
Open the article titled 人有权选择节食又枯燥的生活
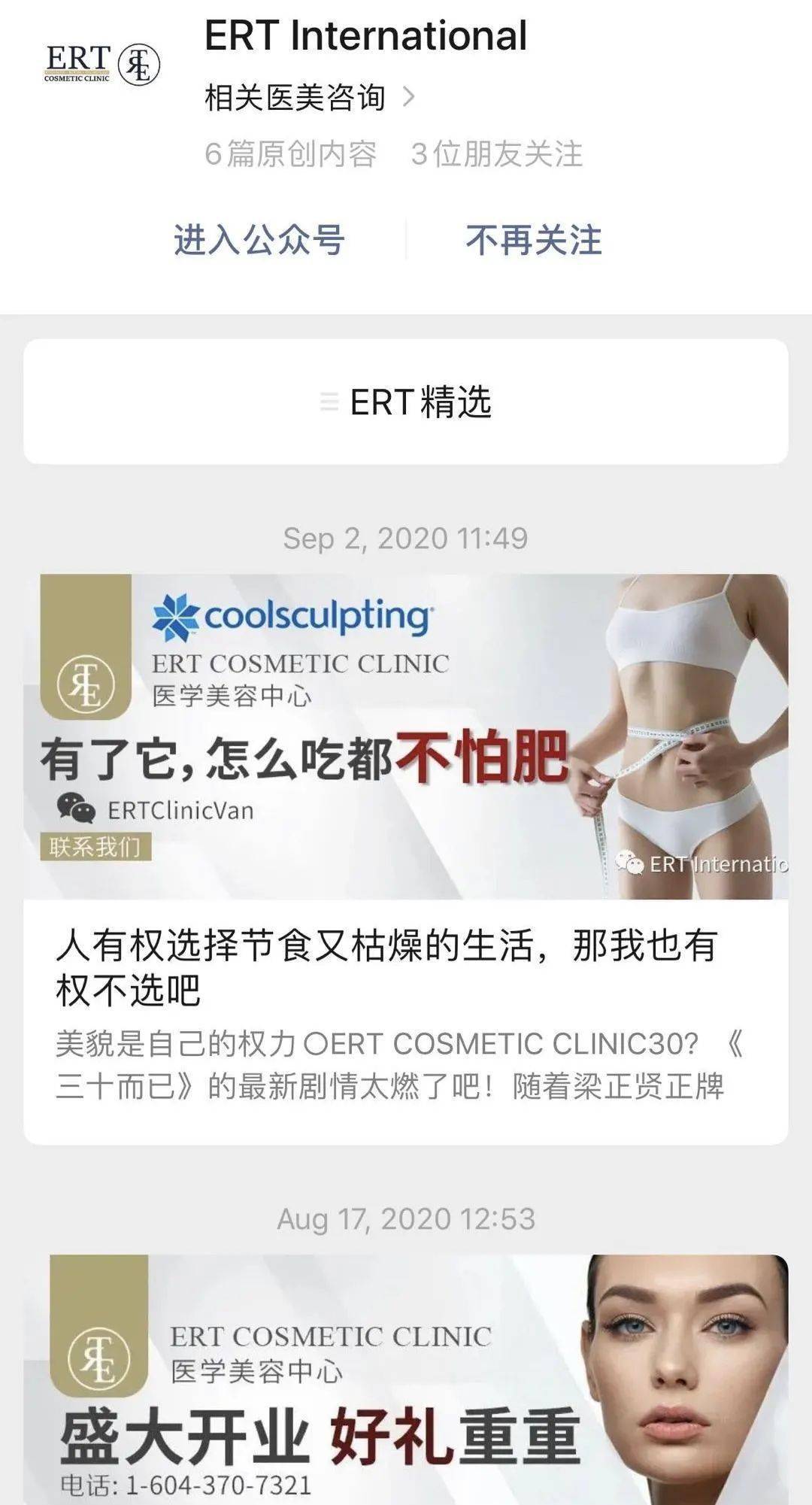tap(391, 968)
